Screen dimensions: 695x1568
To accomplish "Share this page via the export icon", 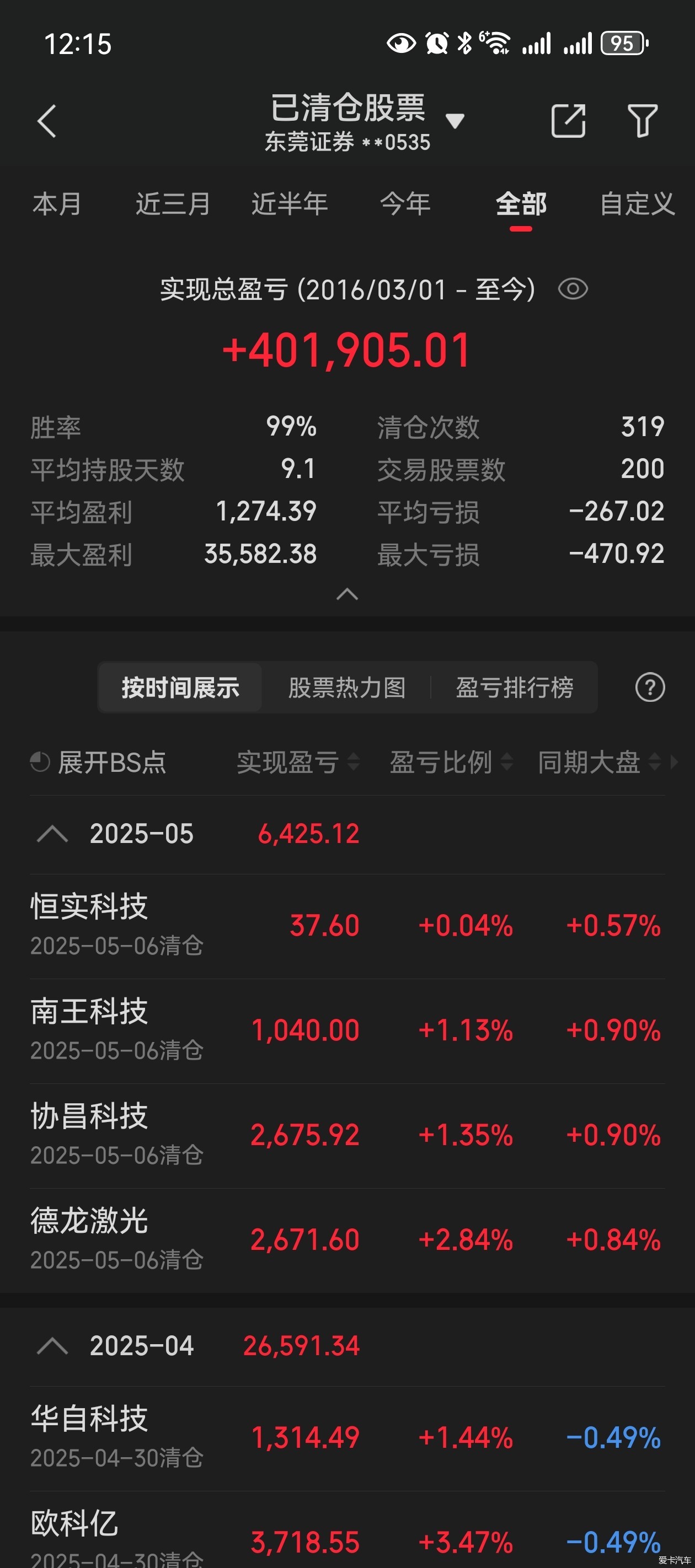I will 568,121.
